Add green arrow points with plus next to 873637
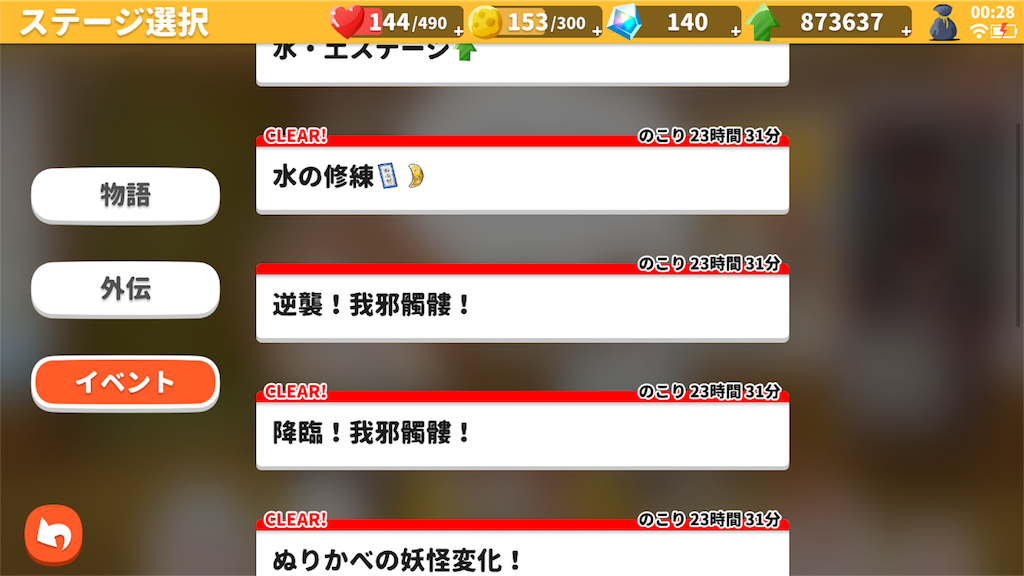 click(x=906, y=31)
